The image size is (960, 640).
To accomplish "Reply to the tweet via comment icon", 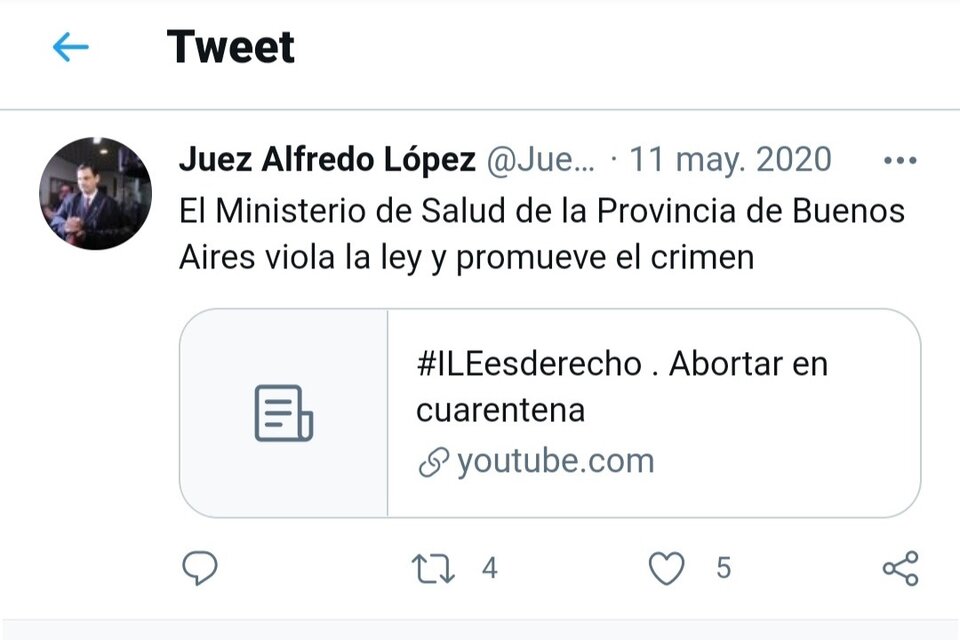I will point(200,569).
